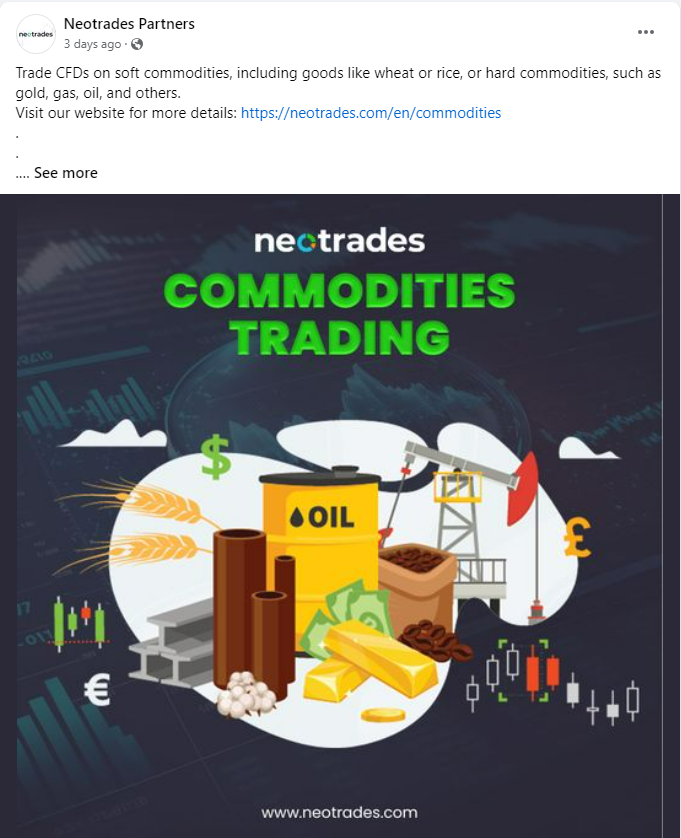Open the post's three-dot options menu

pos(646,32)
